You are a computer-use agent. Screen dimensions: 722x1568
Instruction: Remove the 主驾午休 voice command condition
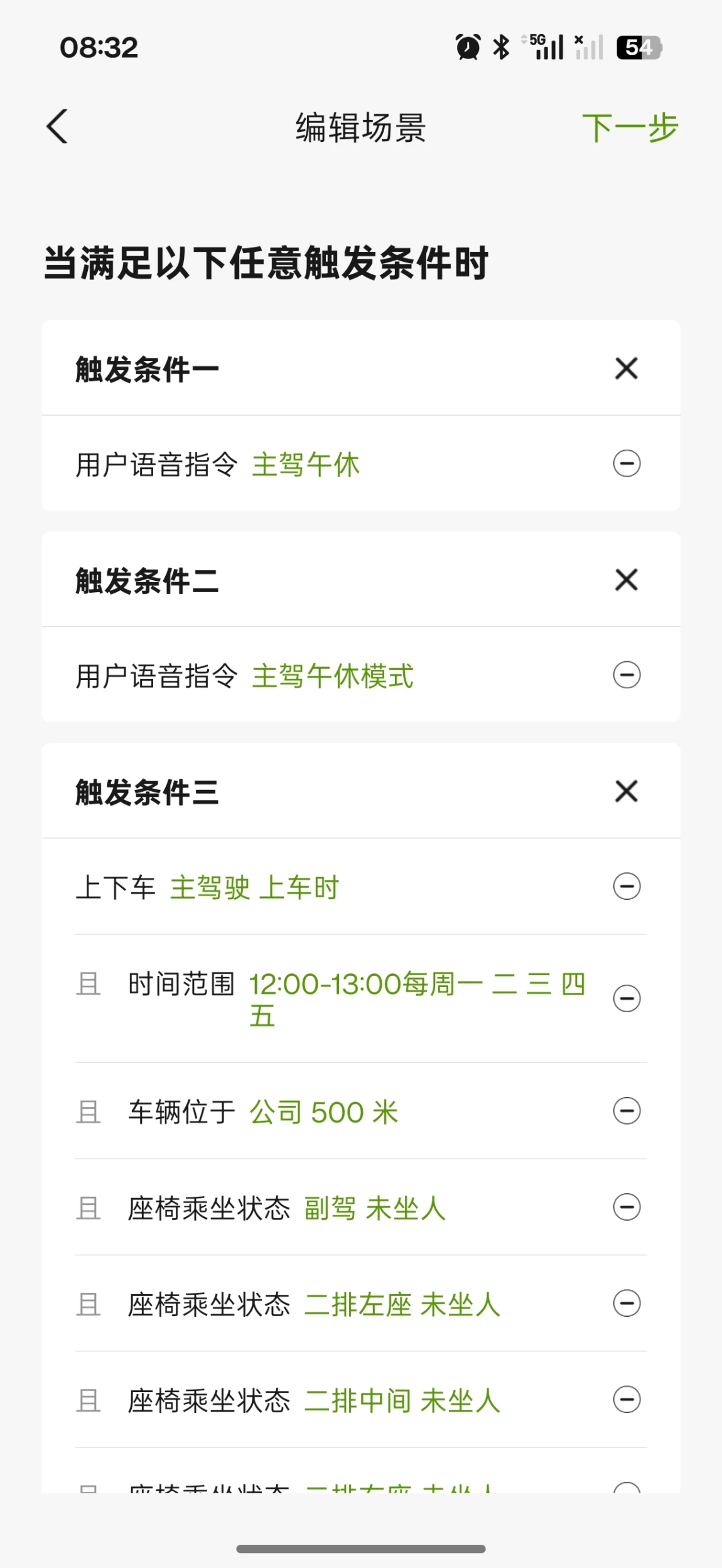[626, 464]
